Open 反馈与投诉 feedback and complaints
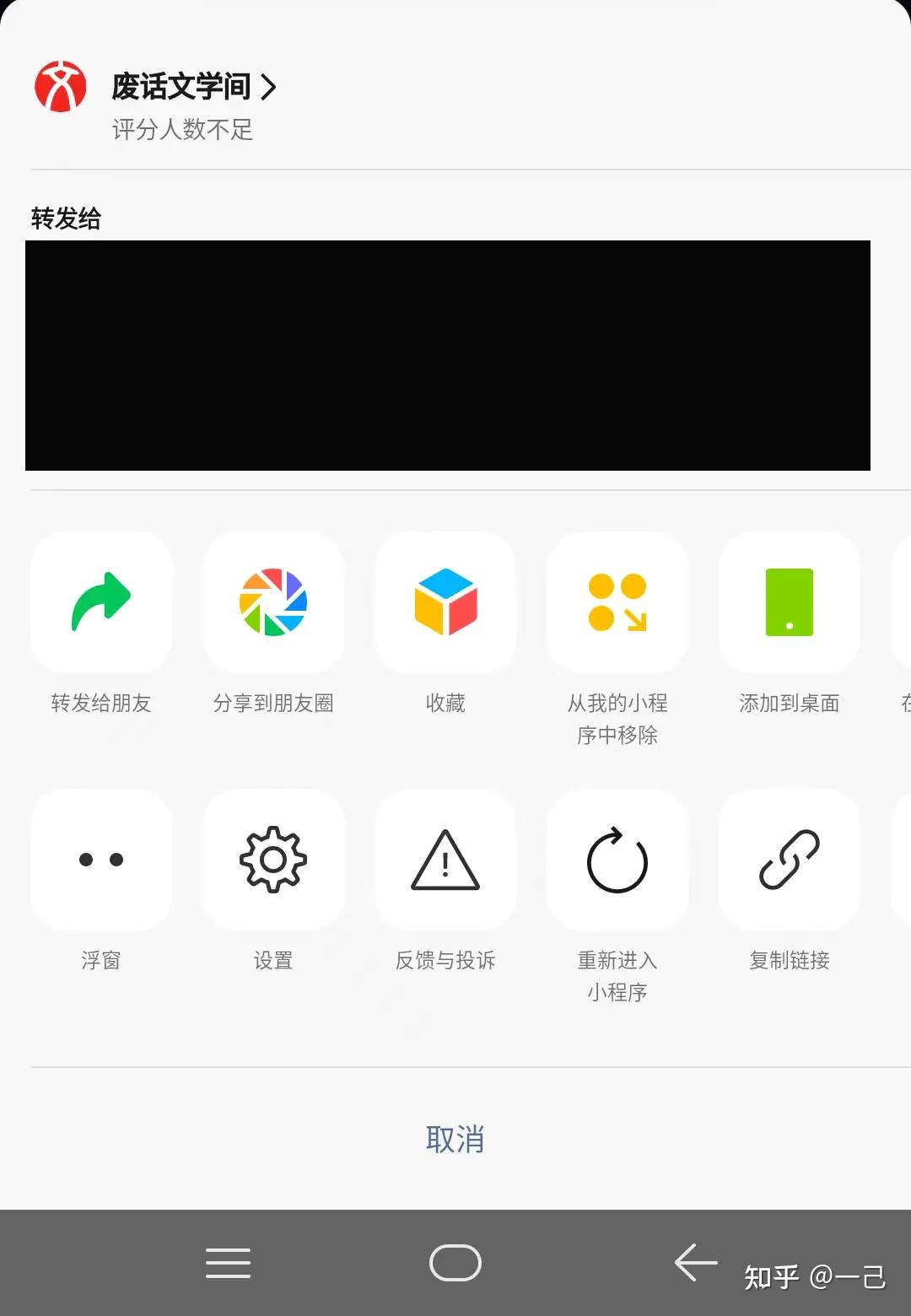This screenshot has height=1316, width=911. point(445,860)
